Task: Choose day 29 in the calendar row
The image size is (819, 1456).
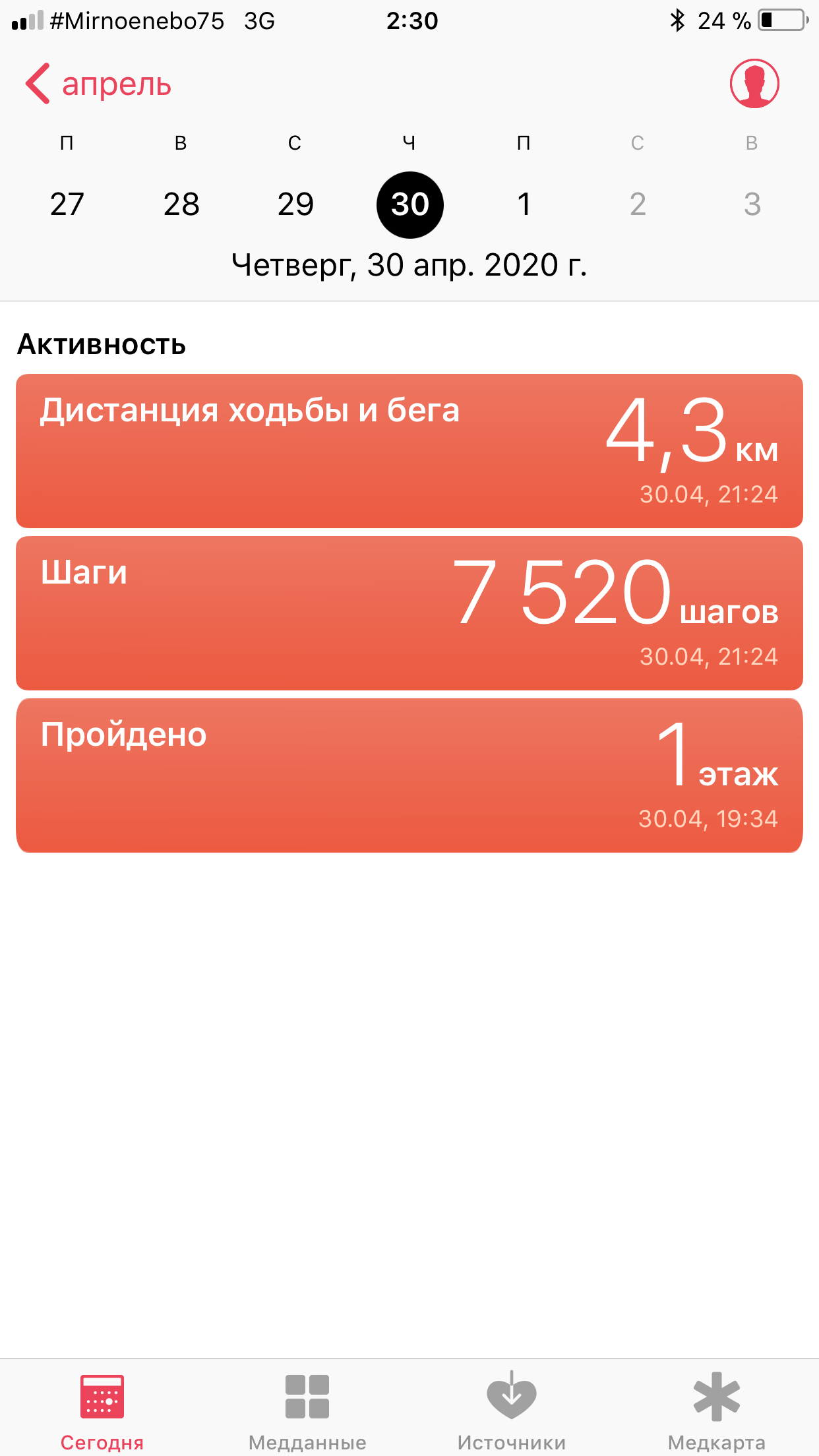Action: pos(295,204)
